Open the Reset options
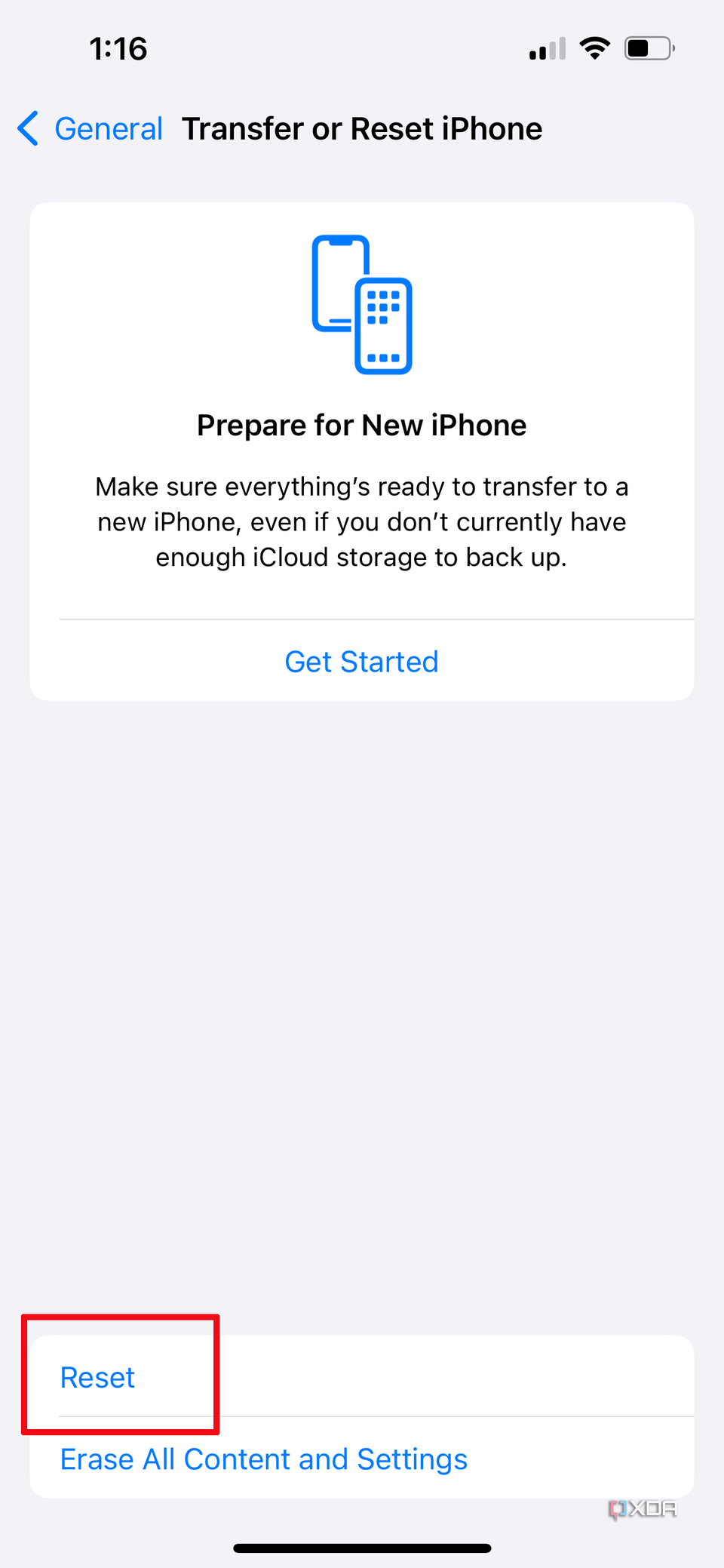 point(97,1376)
